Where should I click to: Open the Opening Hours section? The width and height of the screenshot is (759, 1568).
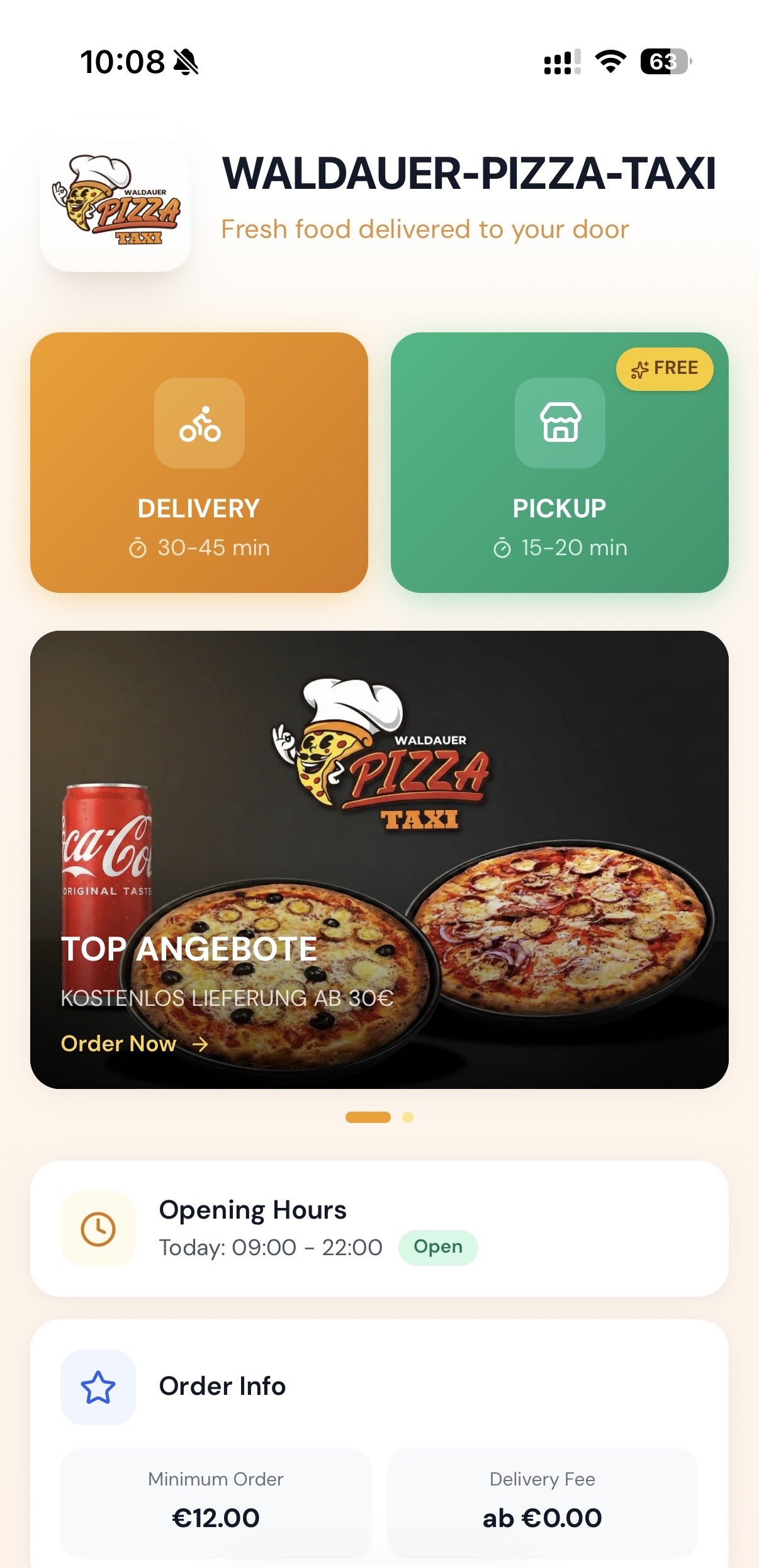point(379,1227)
